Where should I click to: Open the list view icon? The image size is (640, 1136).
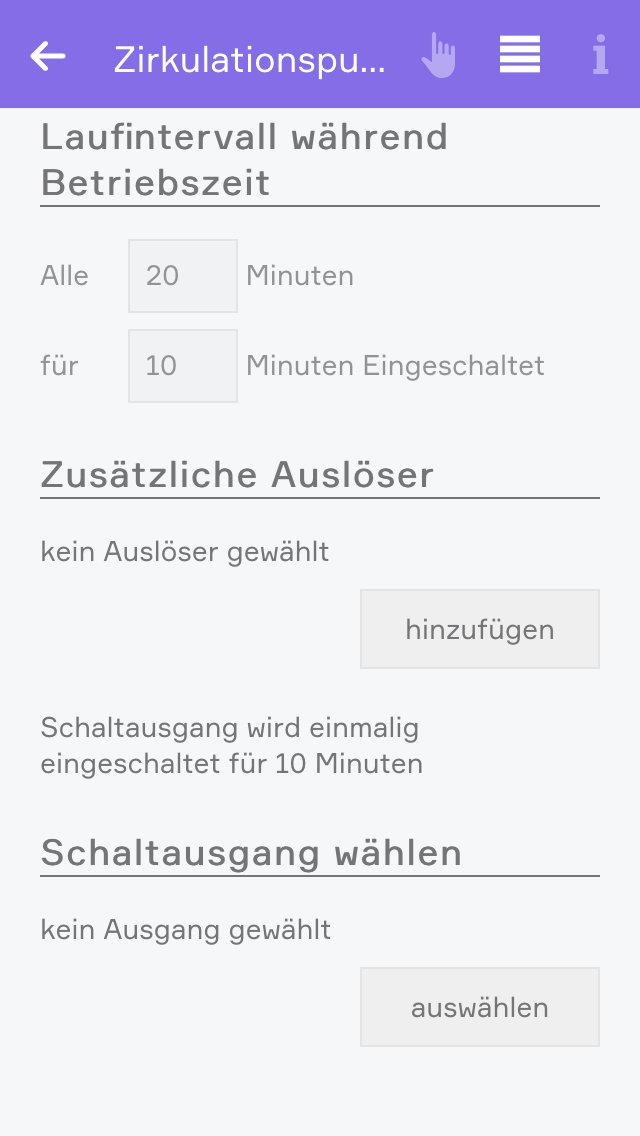click(520, 55)
